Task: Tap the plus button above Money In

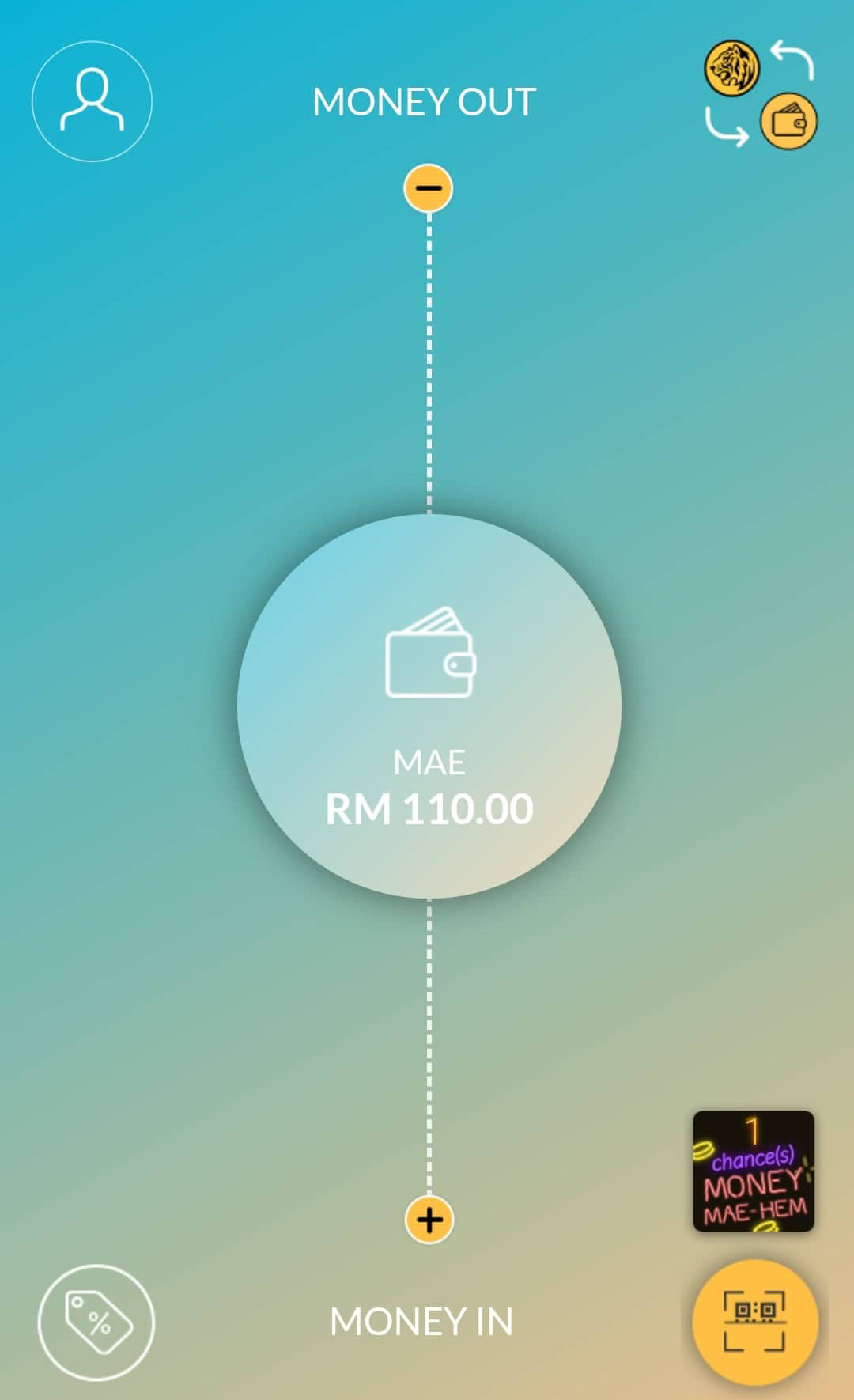Action: [429, 1220]
